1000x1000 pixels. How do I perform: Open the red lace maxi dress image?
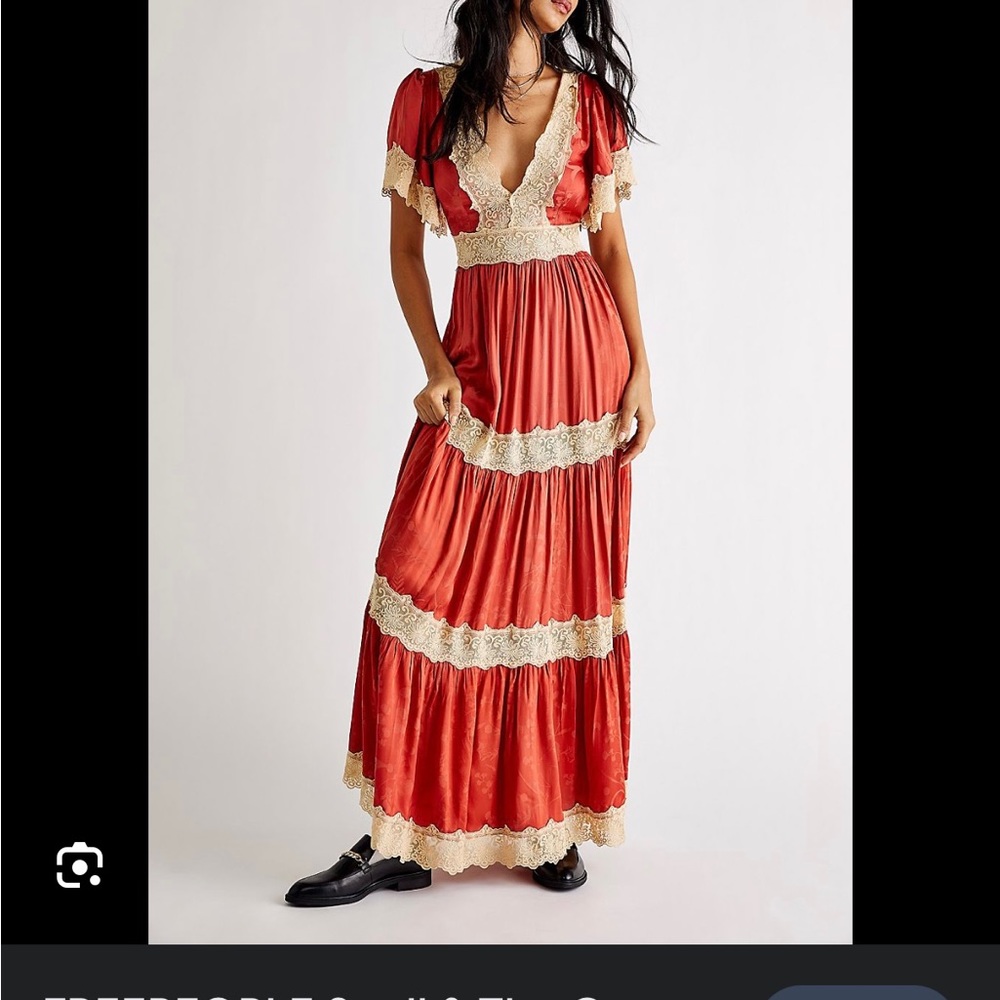[500, 470]
